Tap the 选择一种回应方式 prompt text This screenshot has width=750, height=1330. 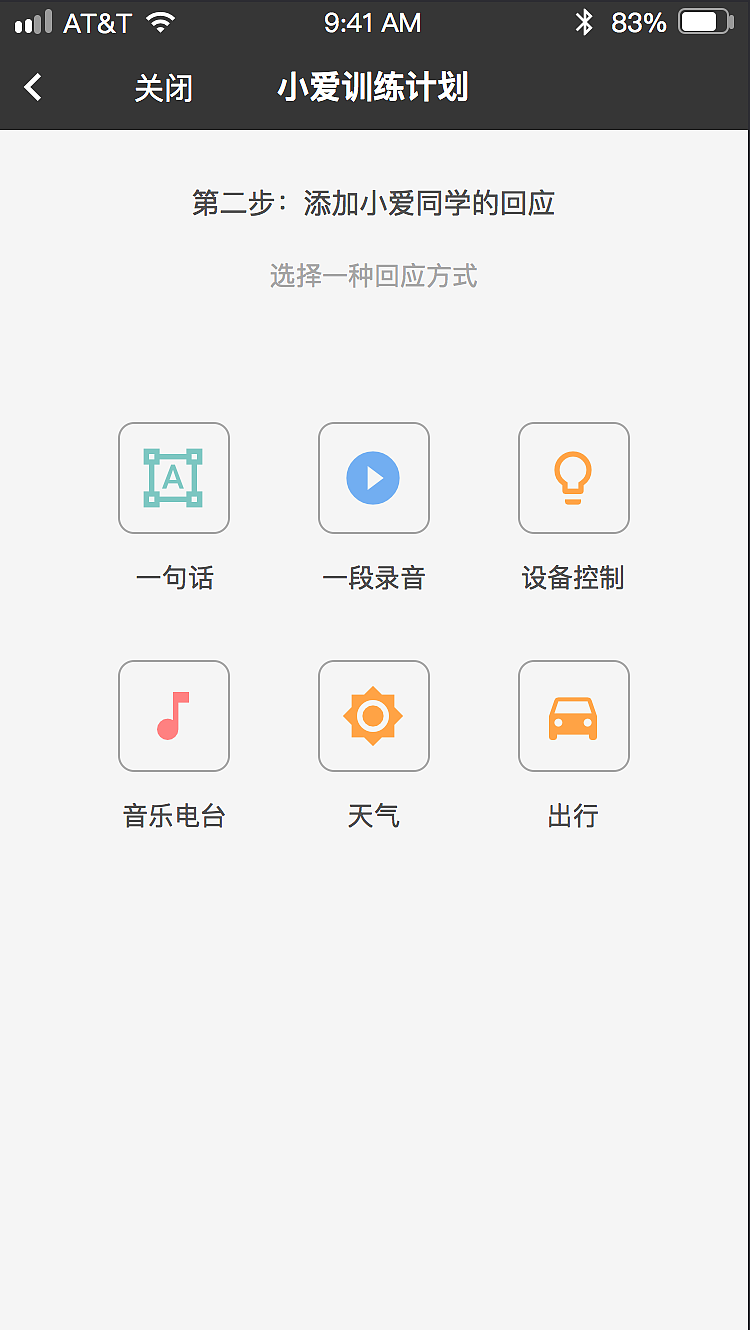point(374,276)
